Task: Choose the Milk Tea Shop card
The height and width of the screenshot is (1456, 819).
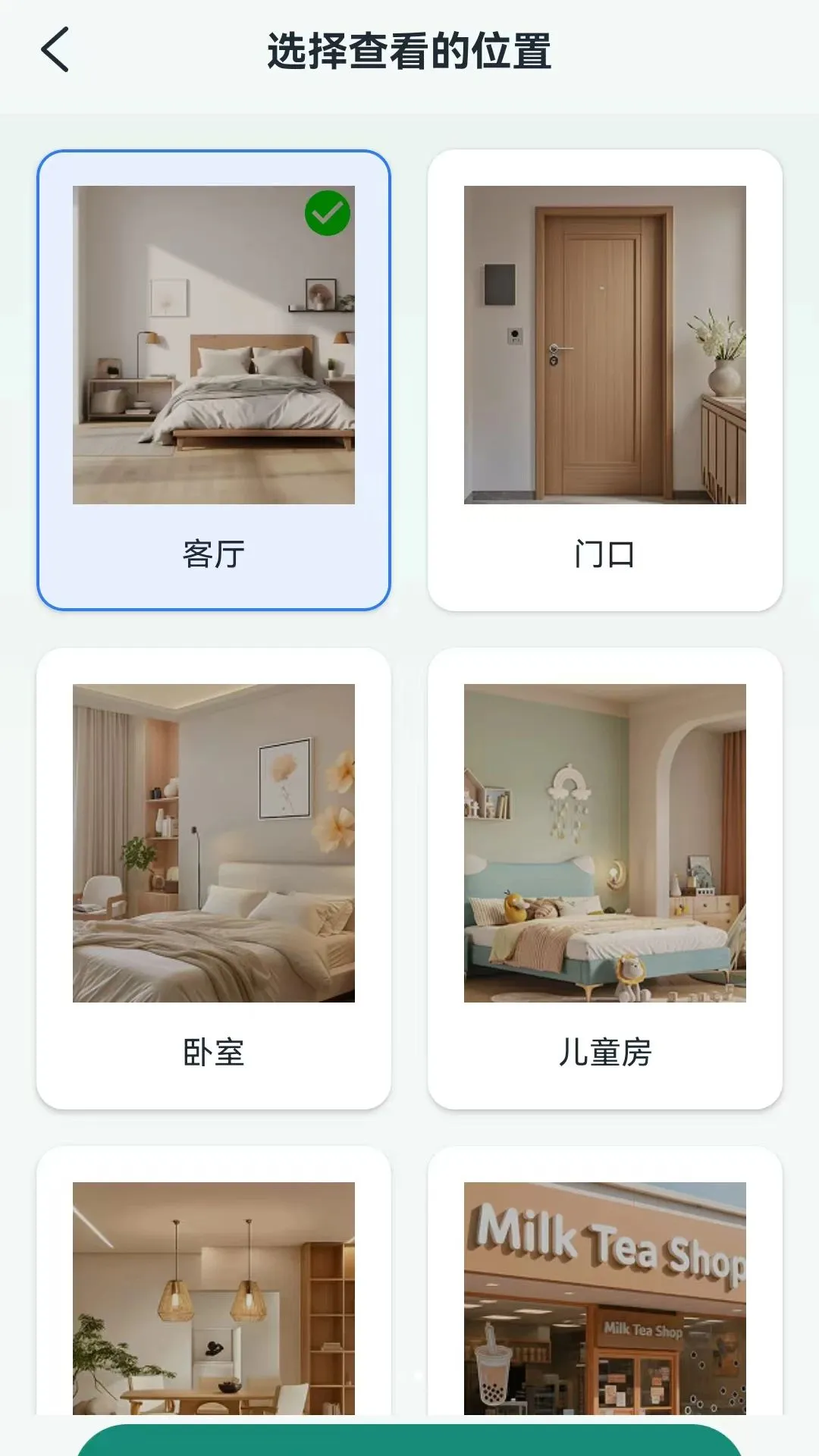Action: click(605, 1282)
